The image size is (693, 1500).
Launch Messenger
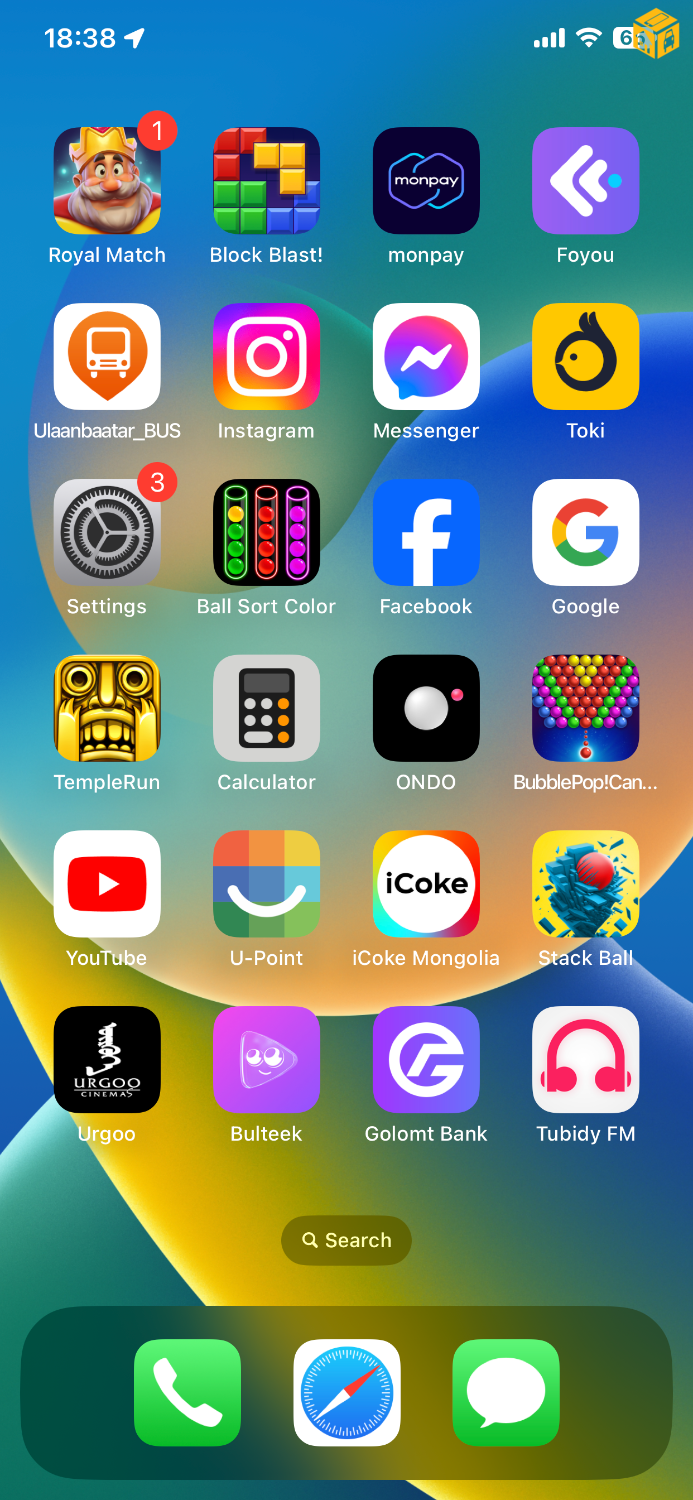[x=426, y=357]
